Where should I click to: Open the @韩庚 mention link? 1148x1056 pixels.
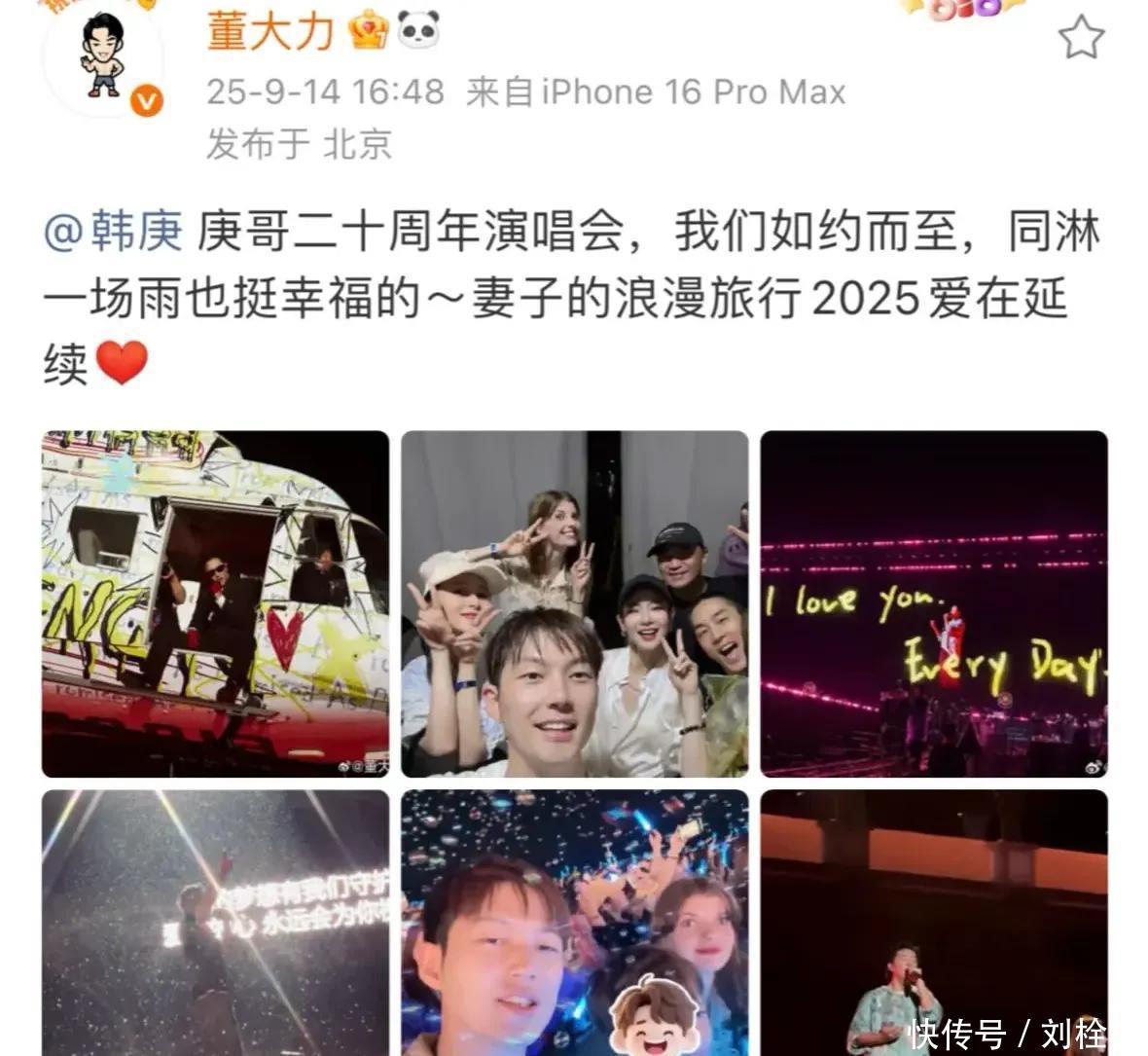[x=114, y=234]
